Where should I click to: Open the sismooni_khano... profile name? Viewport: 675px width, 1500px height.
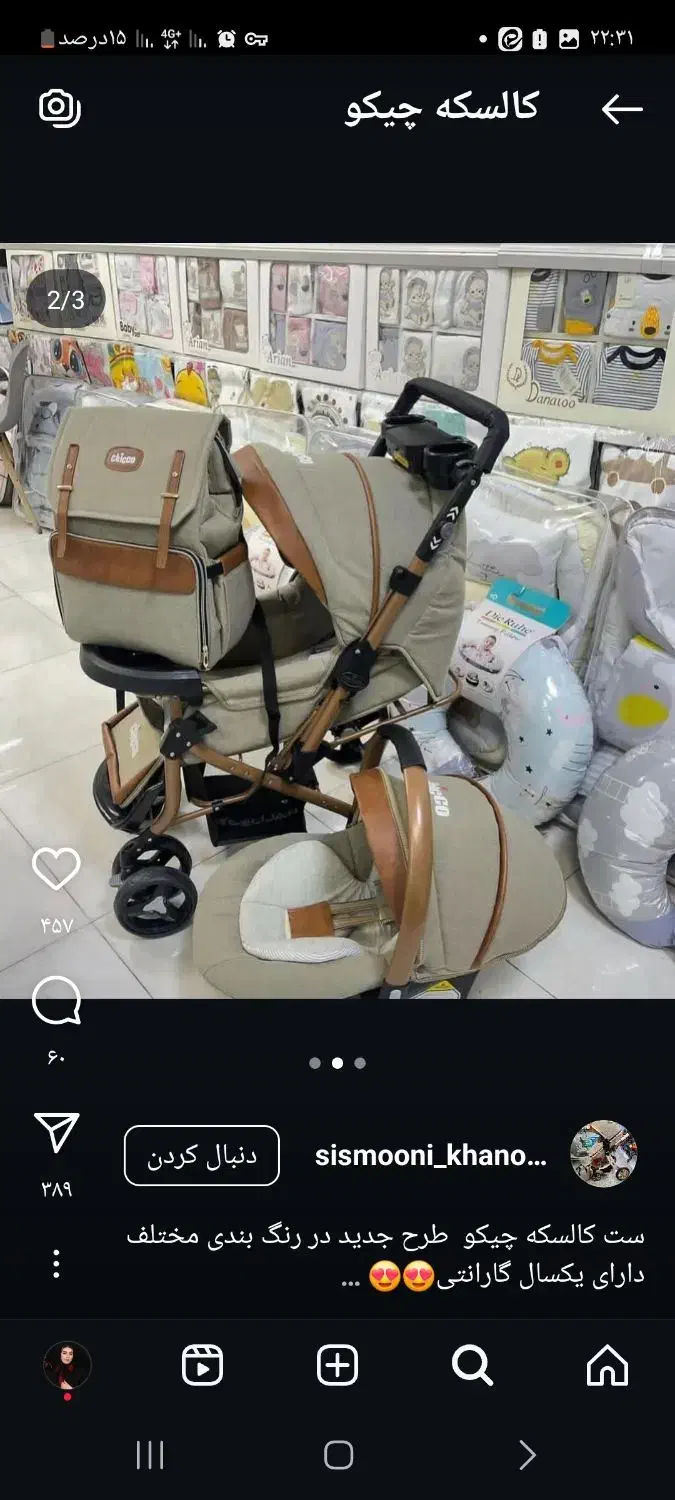[x=431, y=1156]
